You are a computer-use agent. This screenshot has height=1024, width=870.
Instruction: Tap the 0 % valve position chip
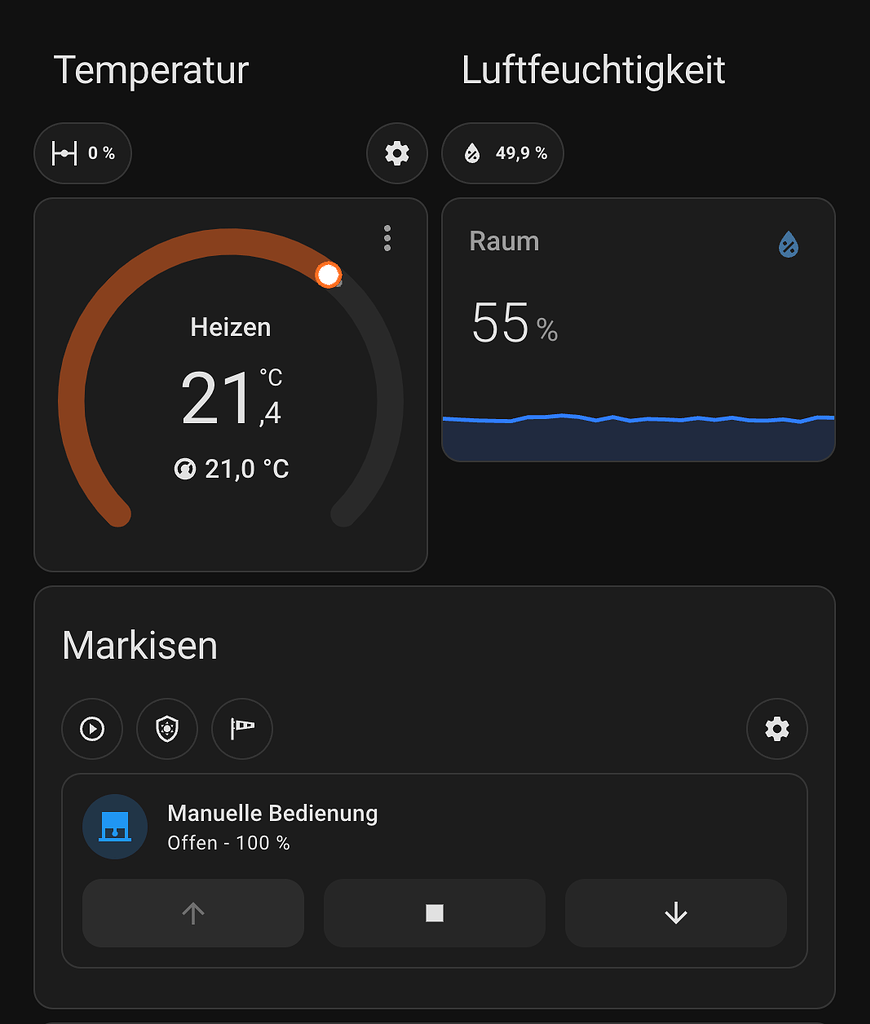click(83, 153)
